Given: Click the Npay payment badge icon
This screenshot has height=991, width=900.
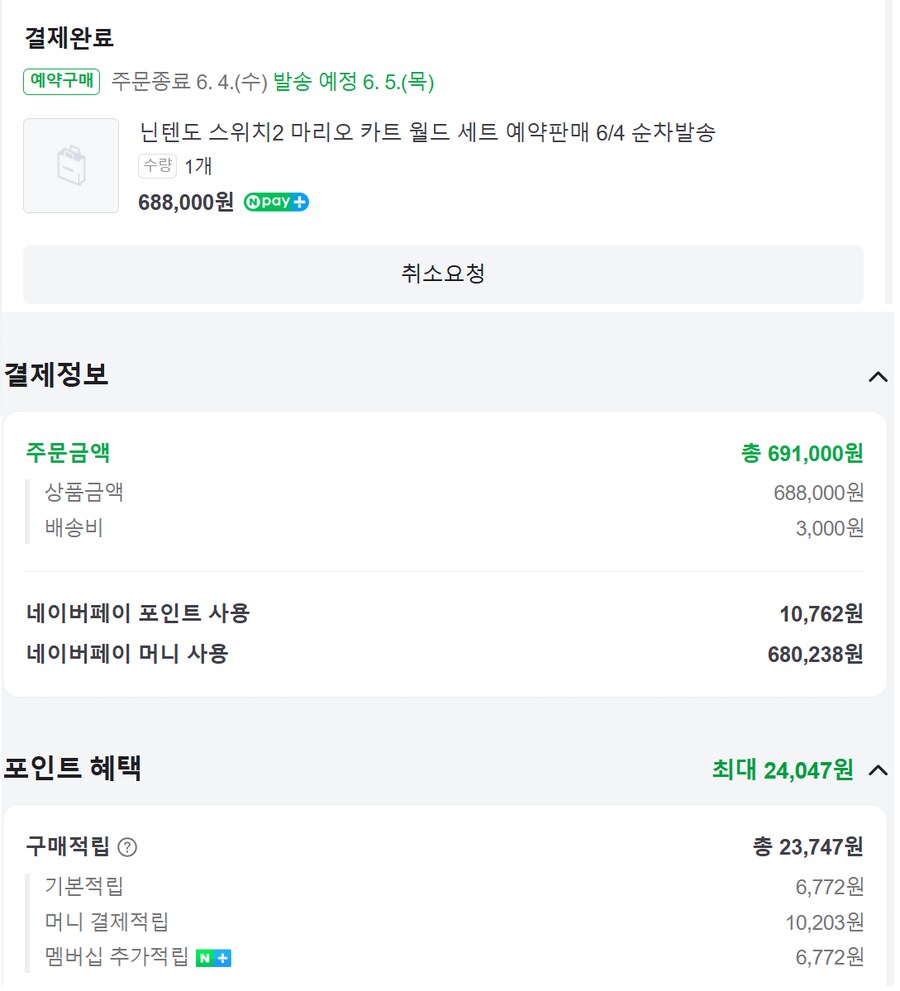Looking at the screenshot, I should [x=277, y=201].
